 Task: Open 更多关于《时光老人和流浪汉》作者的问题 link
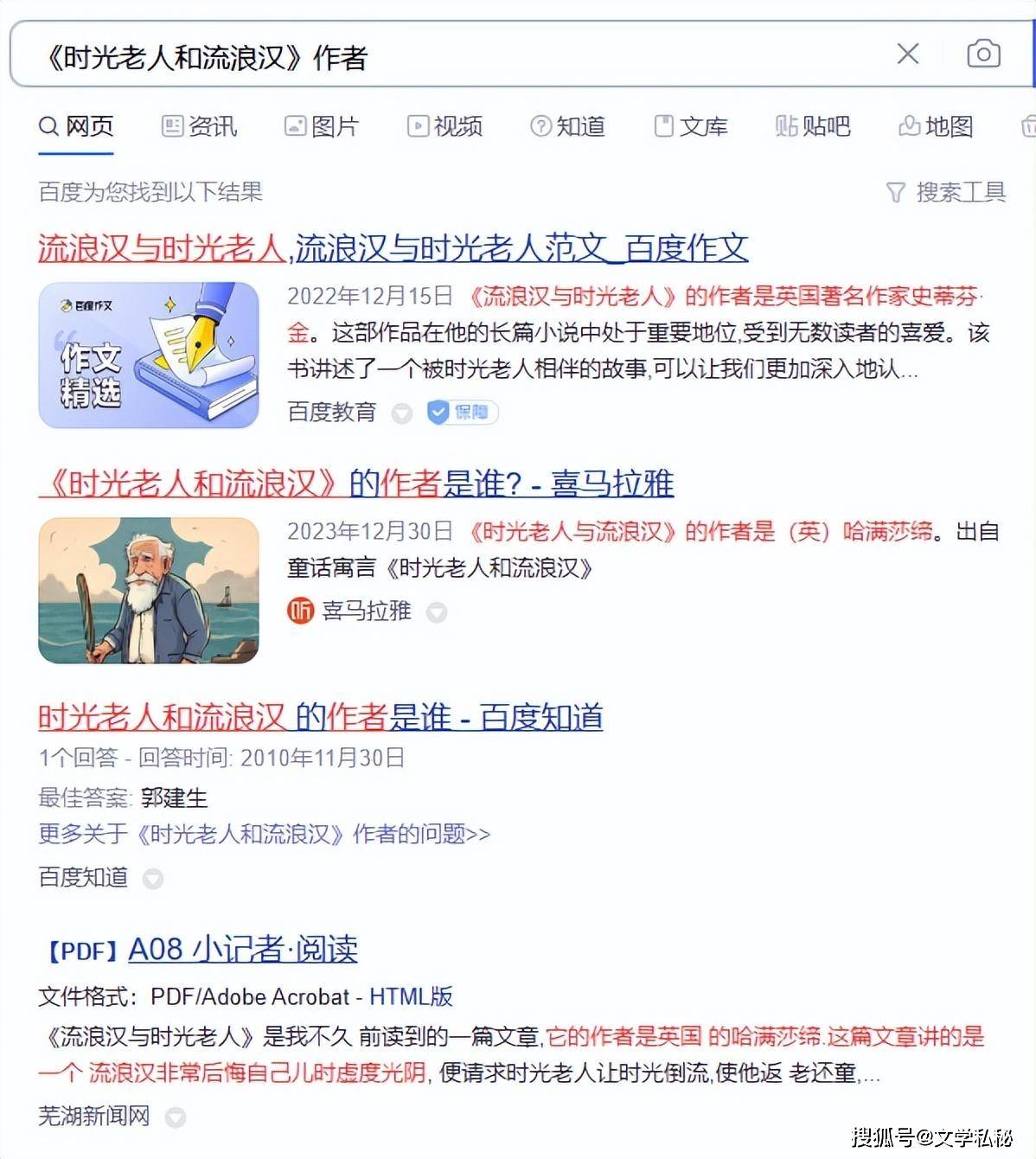point(264,835)
